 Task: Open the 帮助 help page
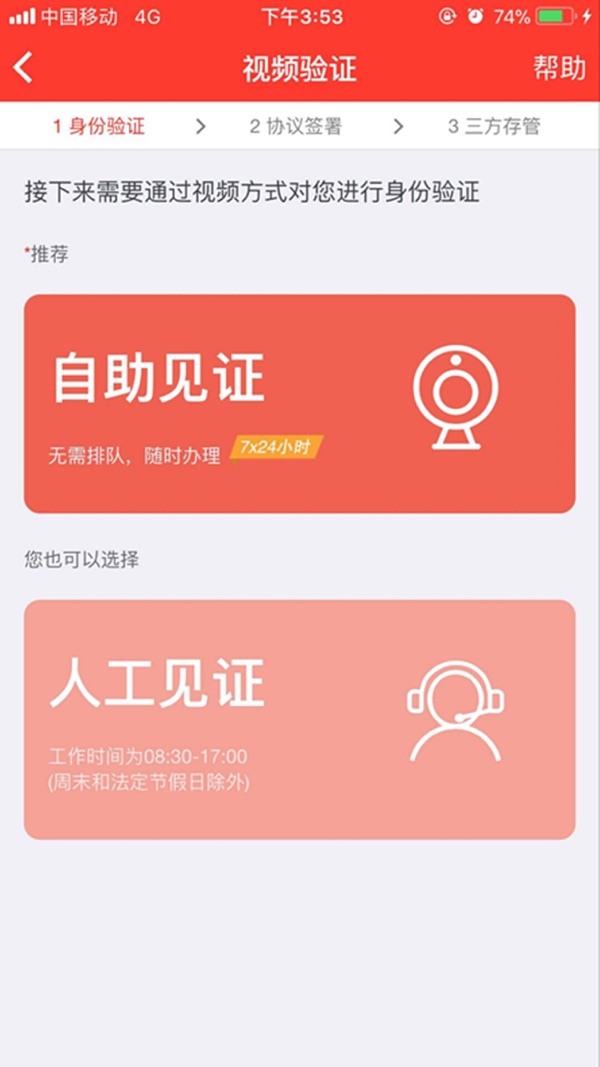(x=559, y=68)
